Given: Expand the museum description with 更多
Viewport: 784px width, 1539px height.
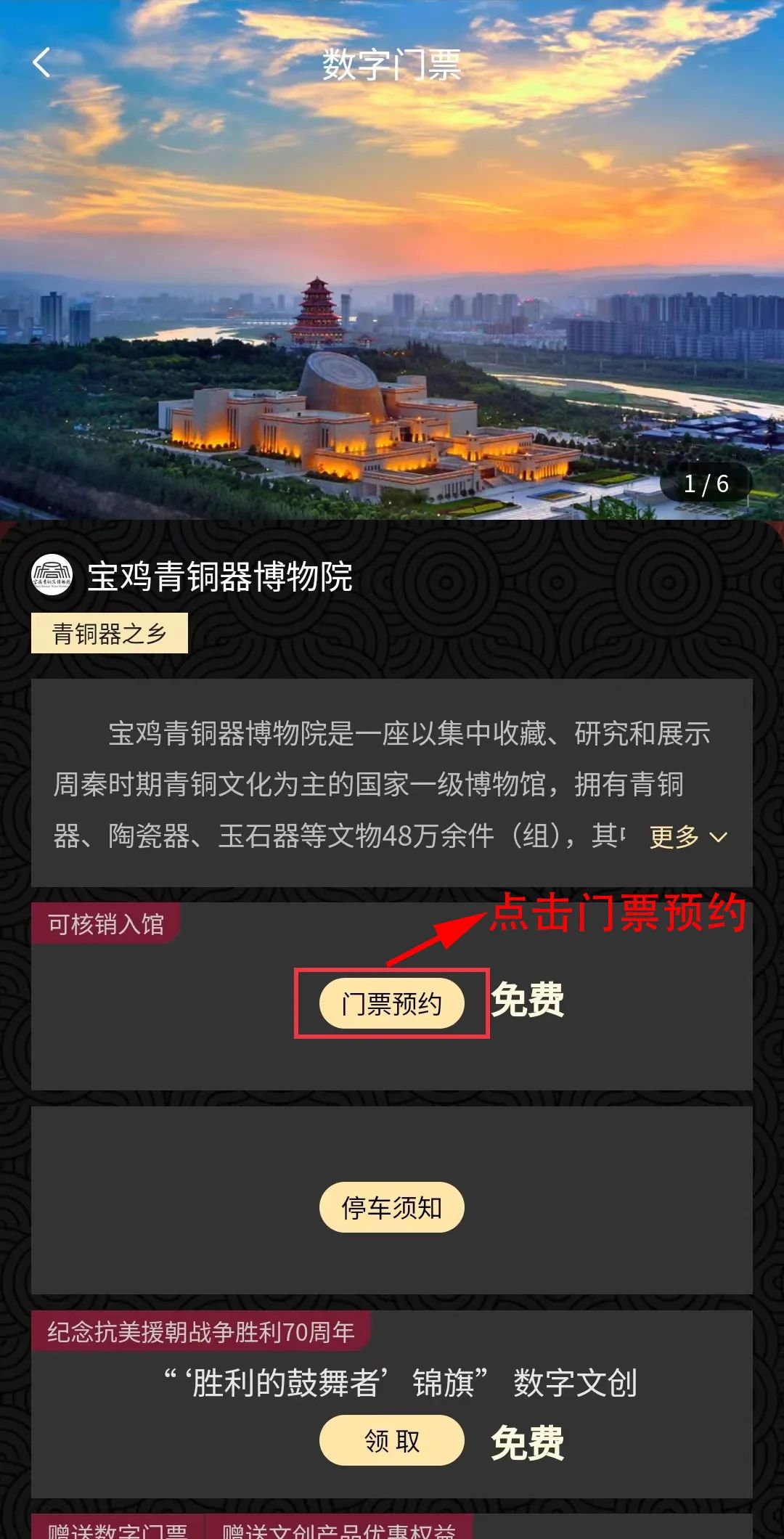Looking at the screenshot, I should click(687, 837).
